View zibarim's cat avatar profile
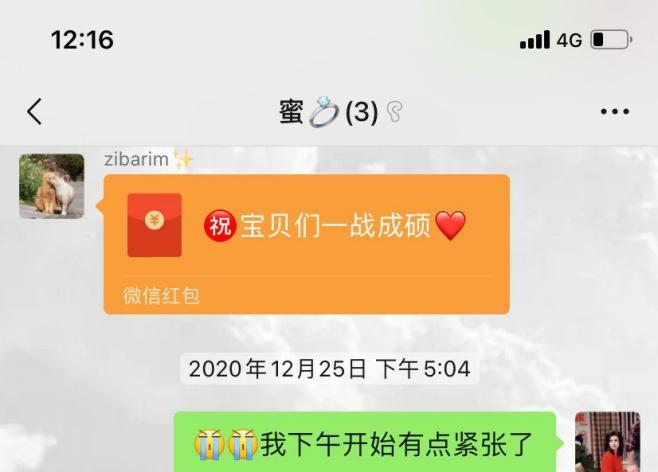Screen dimensions: 658x472 (x=52, y=186)
